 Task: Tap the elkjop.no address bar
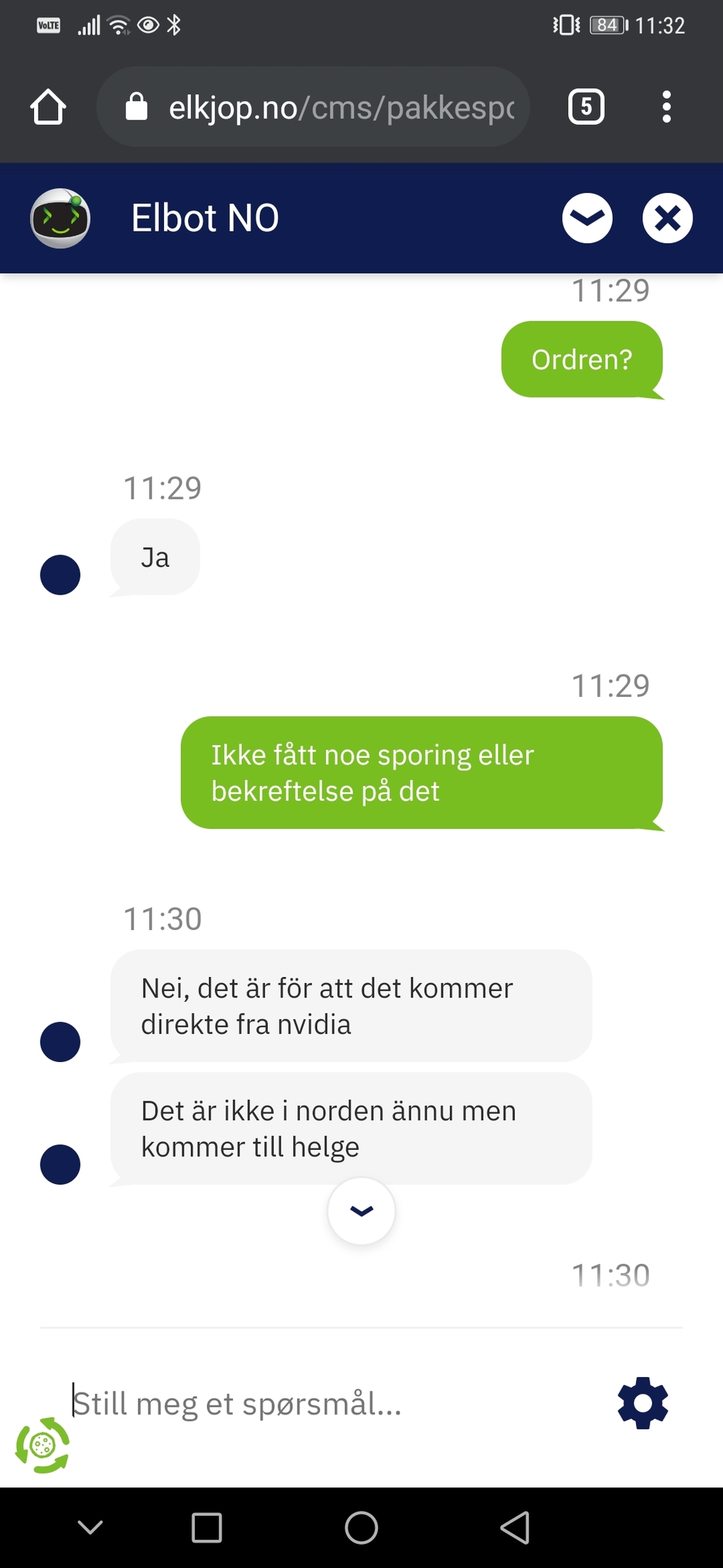click(x=313, y=107)
